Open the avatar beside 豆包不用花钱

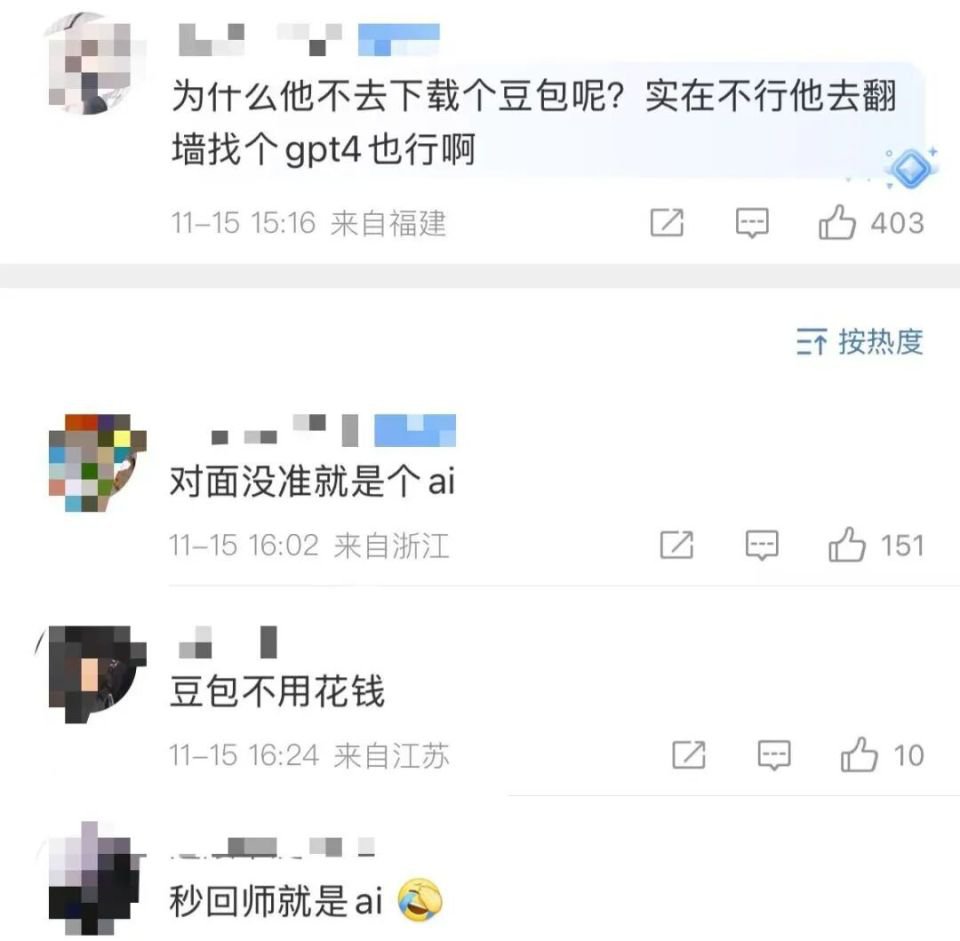tap(97, 673)
